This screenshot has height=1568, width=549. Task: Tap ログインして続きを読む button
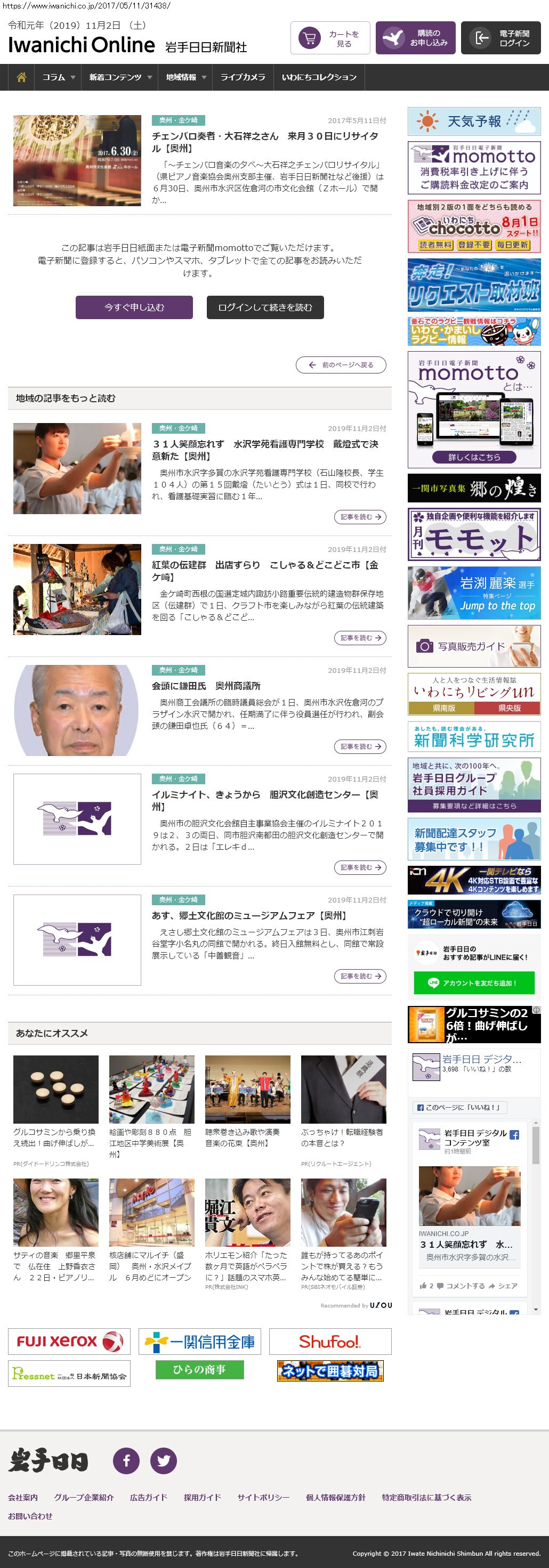[265, 307]
